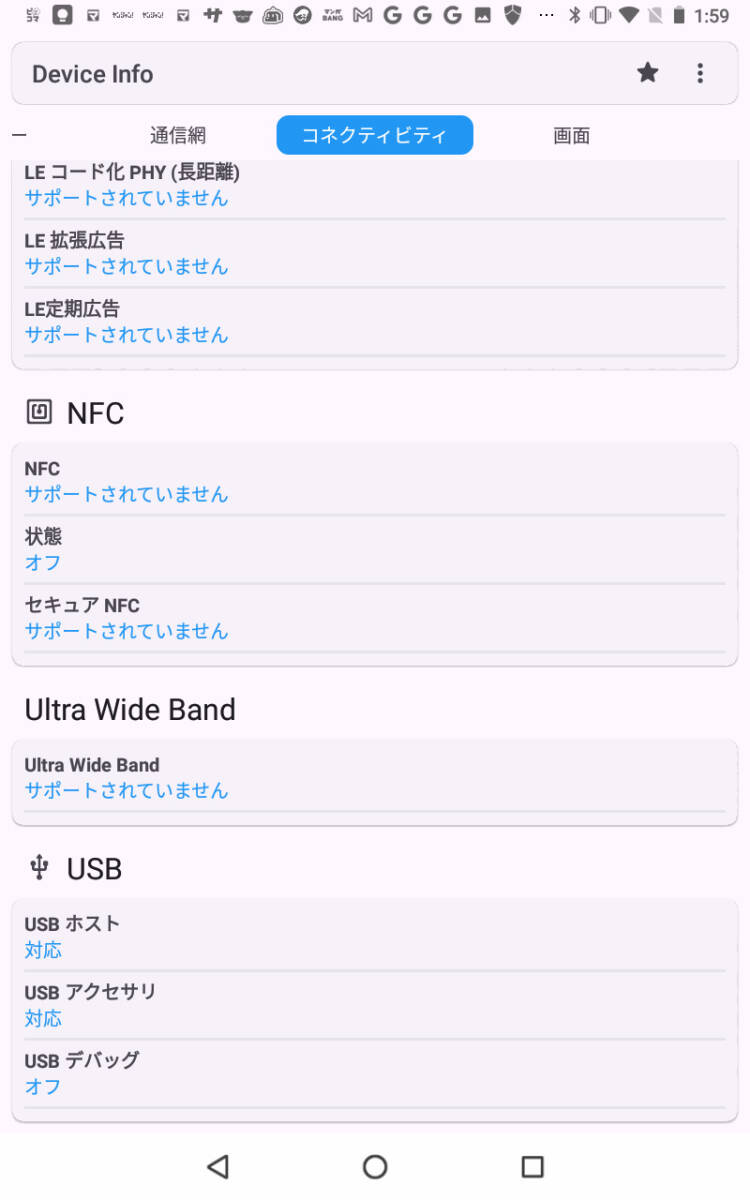The width and height of the screenshot is (750, 1200).
Task: Go back using the system back button
Action: (218, 1166)
